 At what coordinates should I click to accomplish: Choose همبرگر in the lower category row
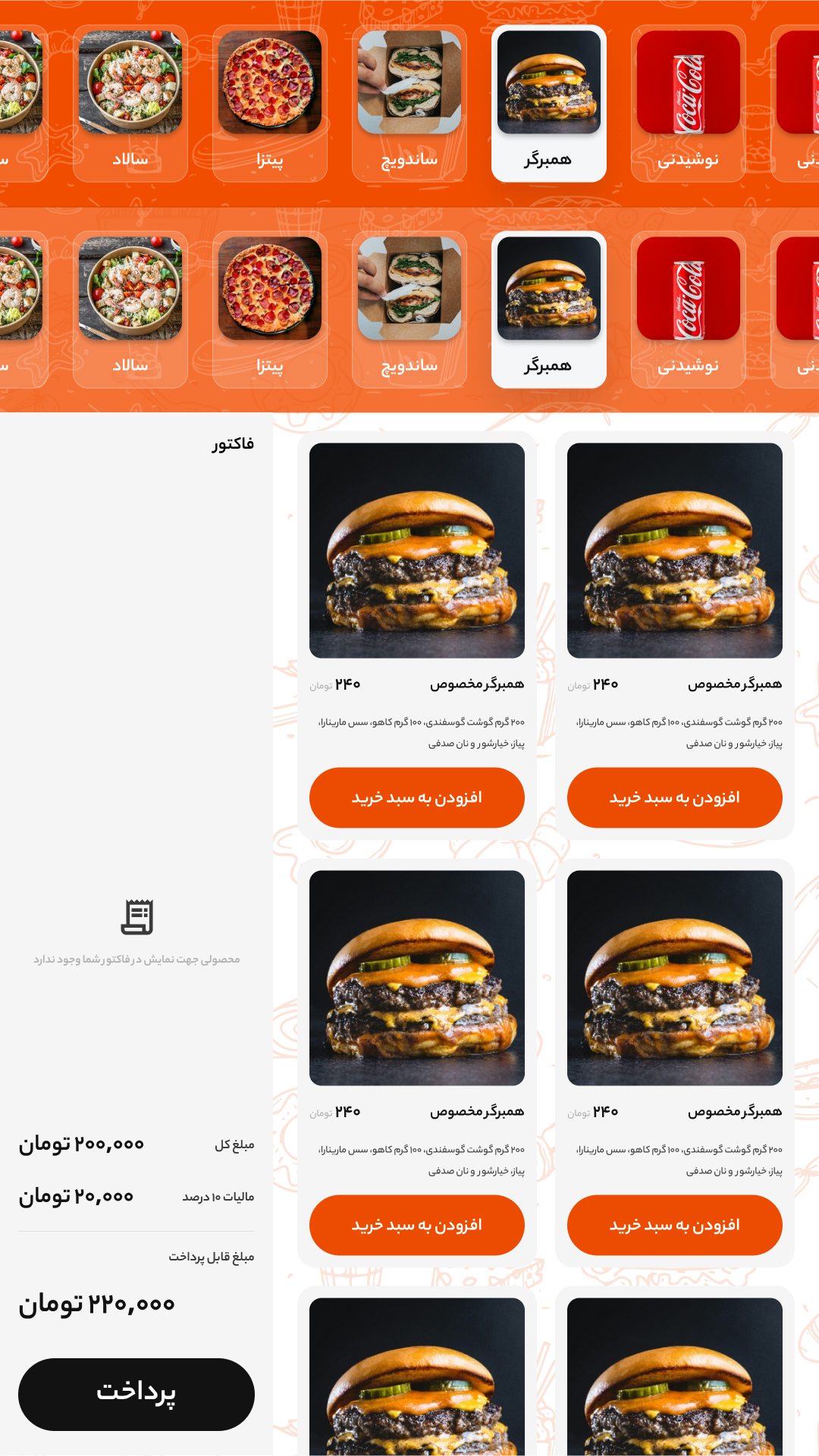pyautogui.click(x=548, y=310)
